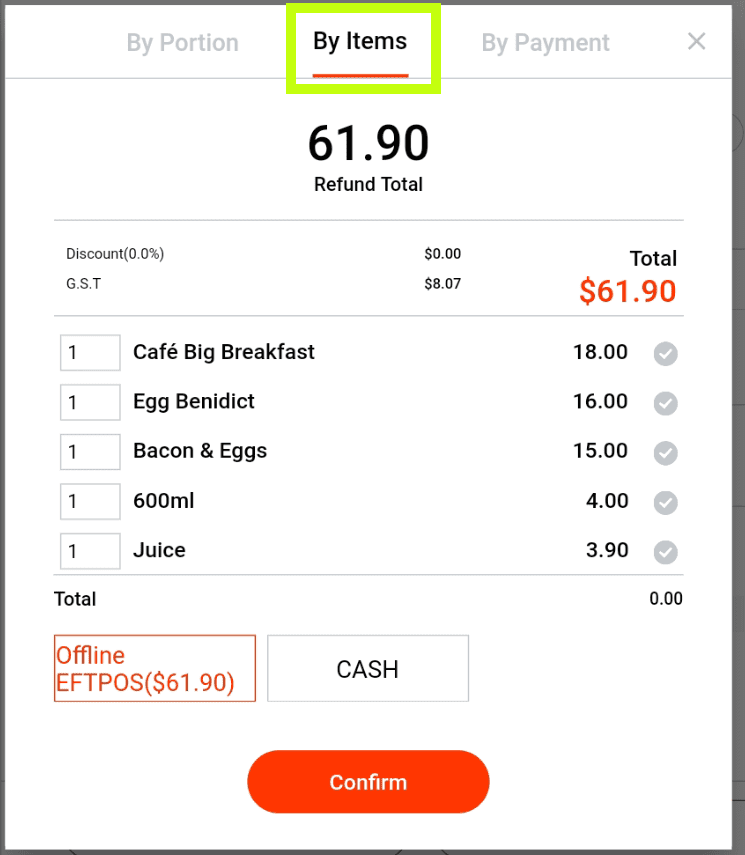Edit quantity for Bacon & Eggs

(90, 452)
